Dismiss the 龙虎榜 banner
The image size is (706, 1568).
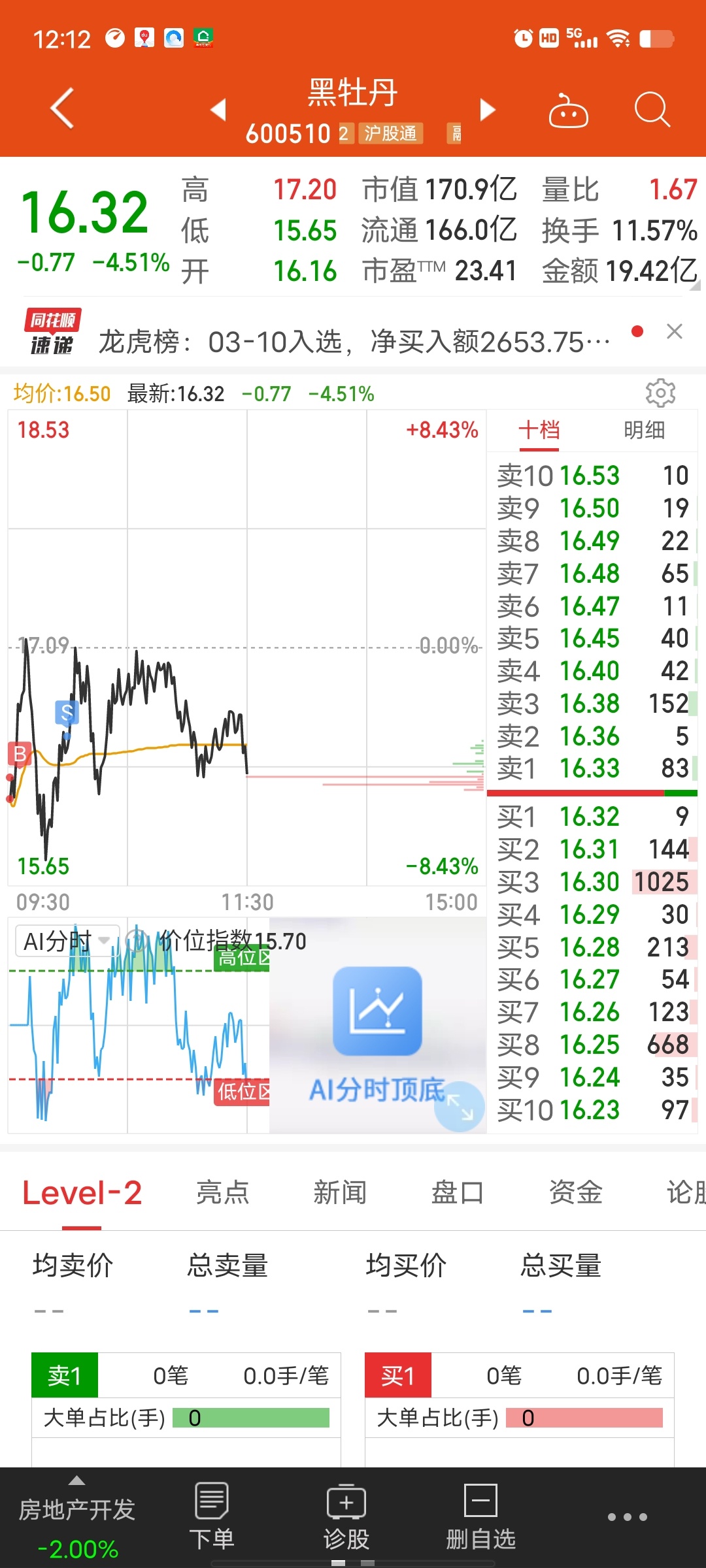pos(675,331)
